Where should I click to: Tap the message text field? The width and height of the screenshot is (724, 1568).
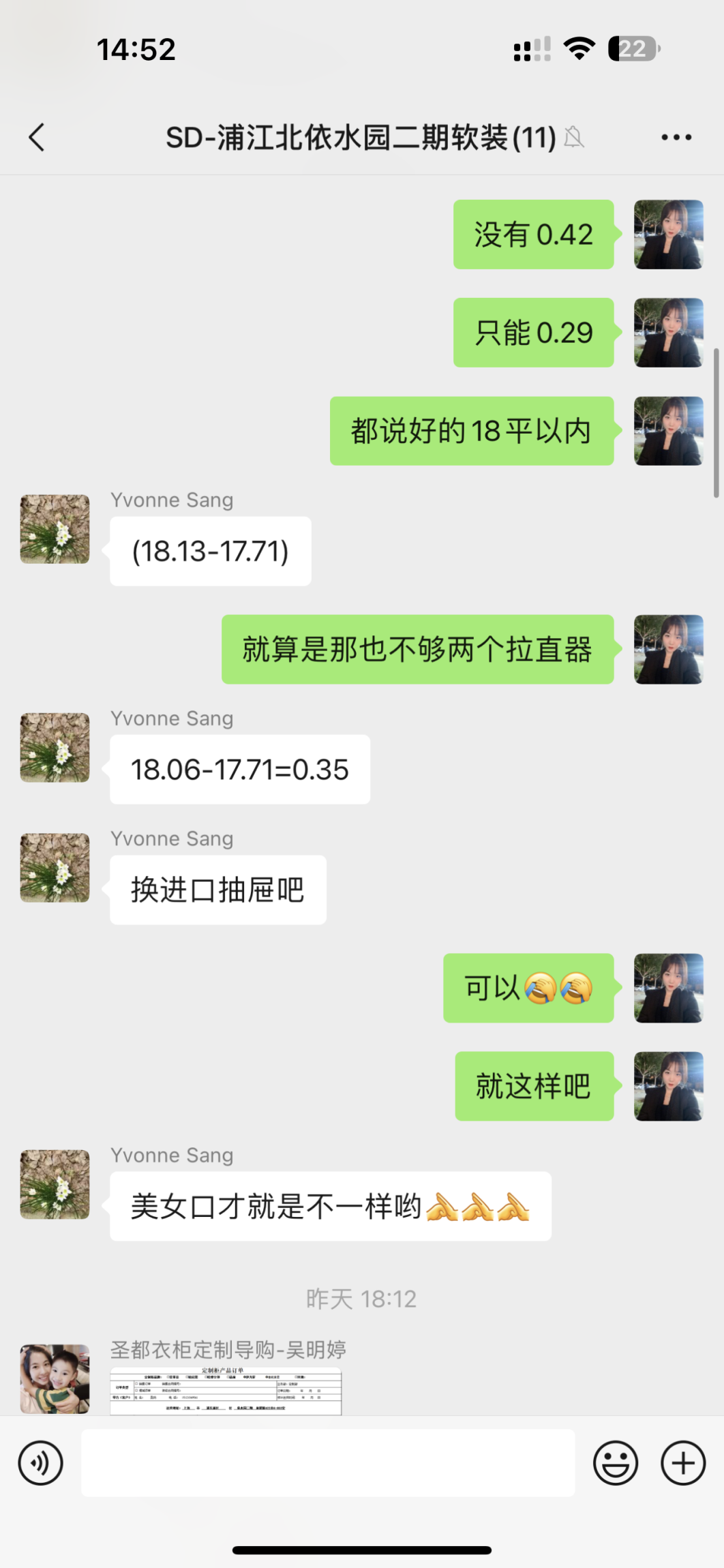coord(327,1462)
